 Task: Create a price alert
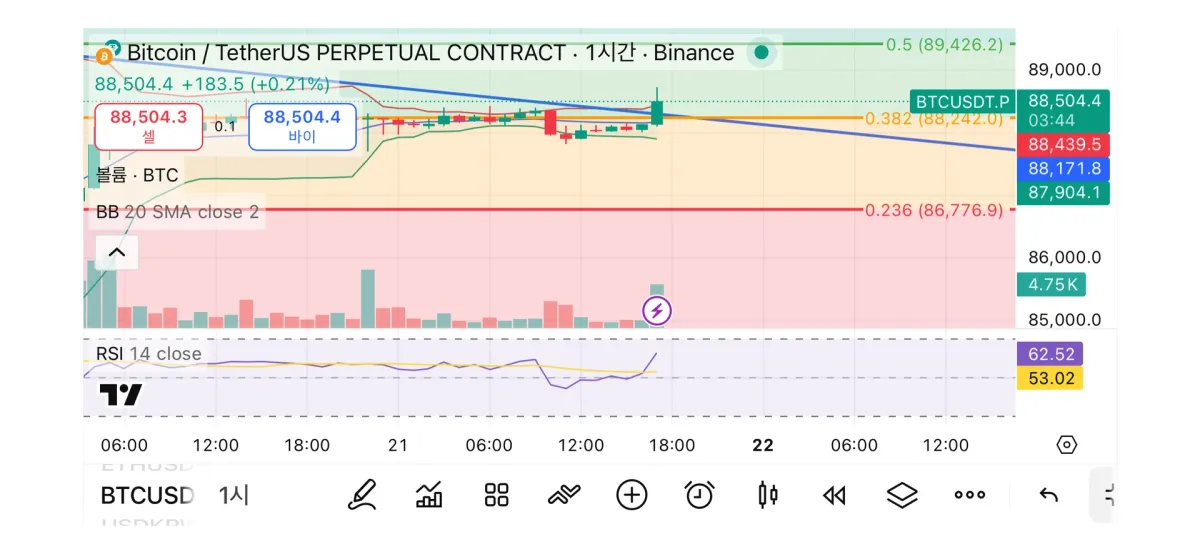(700, 495)
